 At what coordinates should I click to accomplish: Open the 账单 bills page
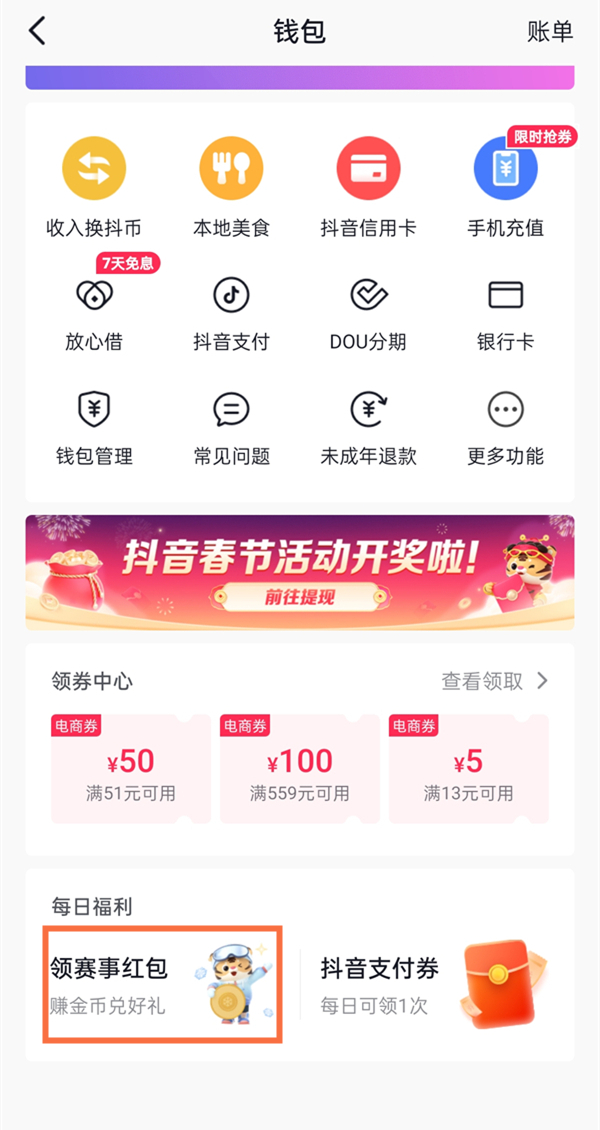[549, 31]
